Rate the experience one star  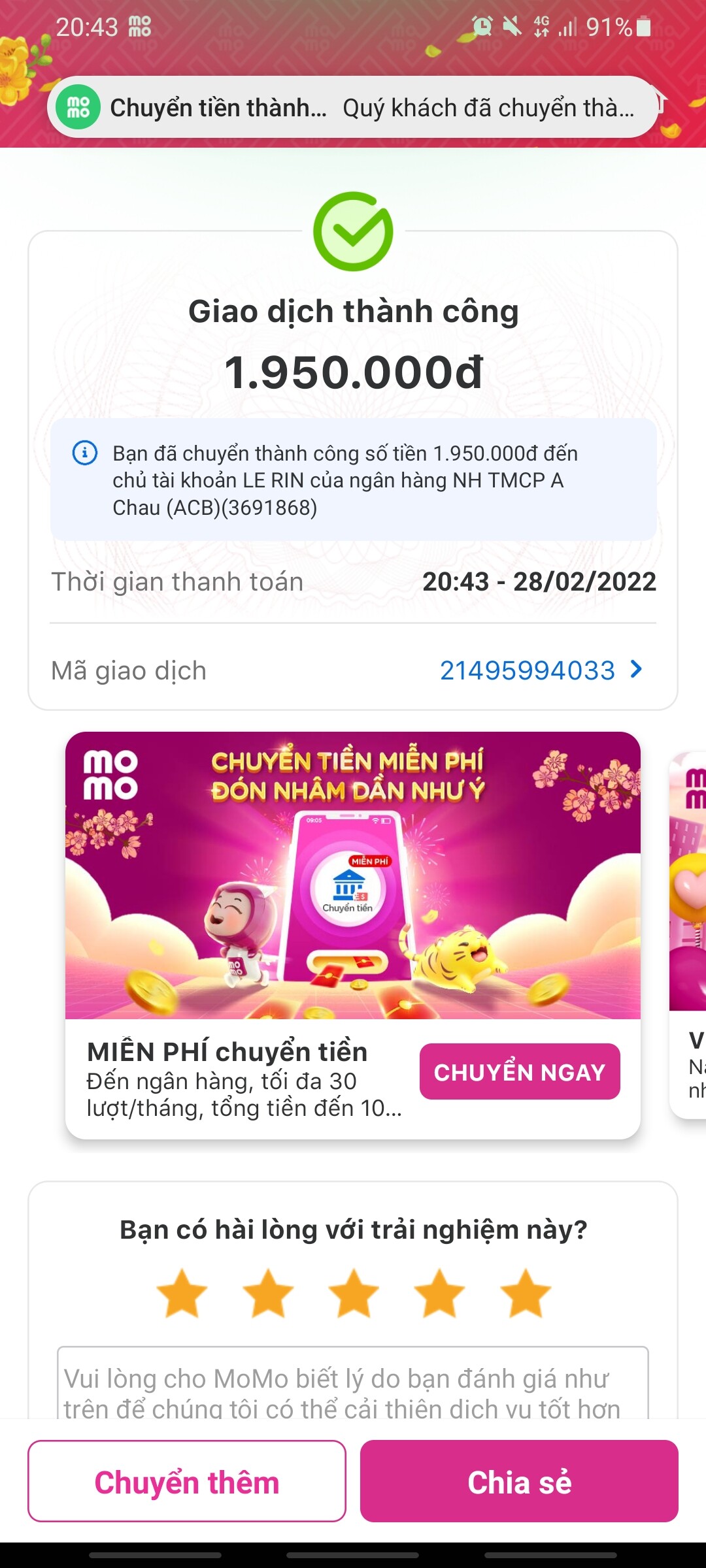(182, 1294)
